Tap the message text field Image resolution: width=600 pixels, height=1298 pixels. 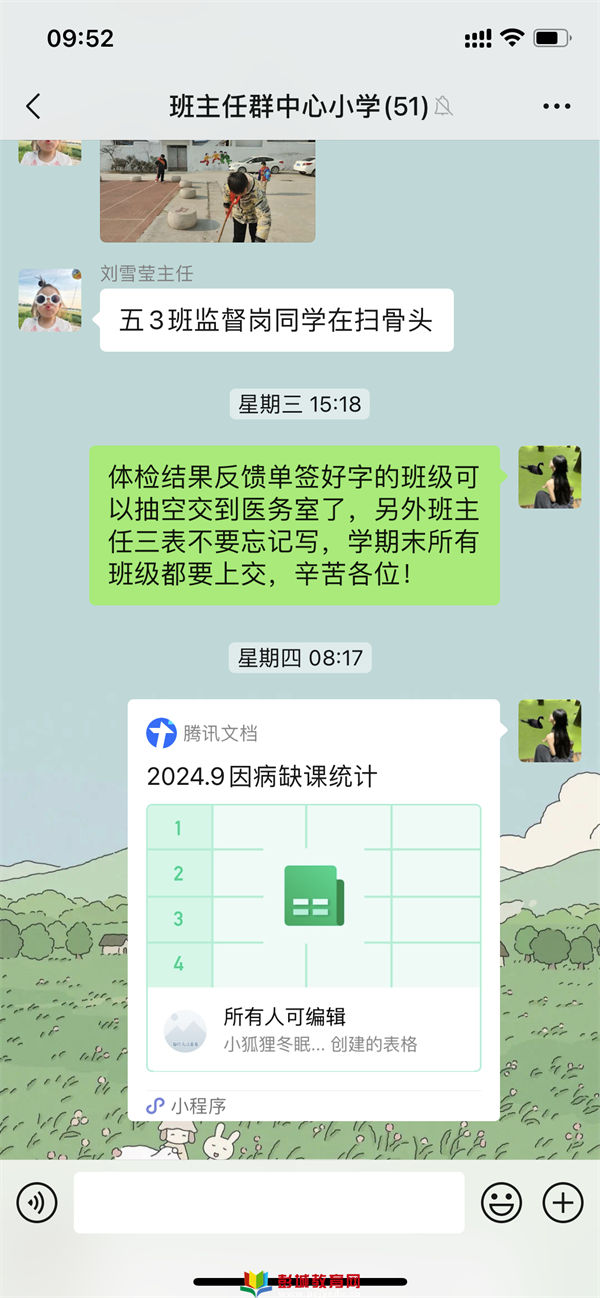(268, 1202)
